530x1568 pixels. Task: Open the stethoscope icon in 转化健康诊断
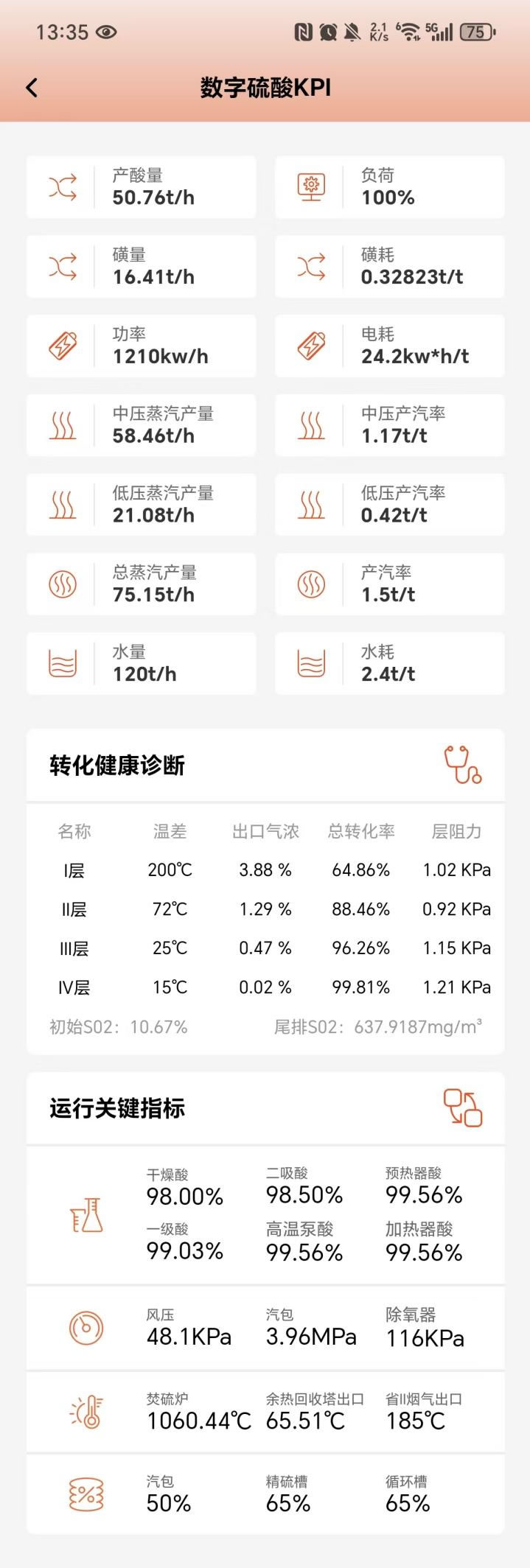click(462, 764)
